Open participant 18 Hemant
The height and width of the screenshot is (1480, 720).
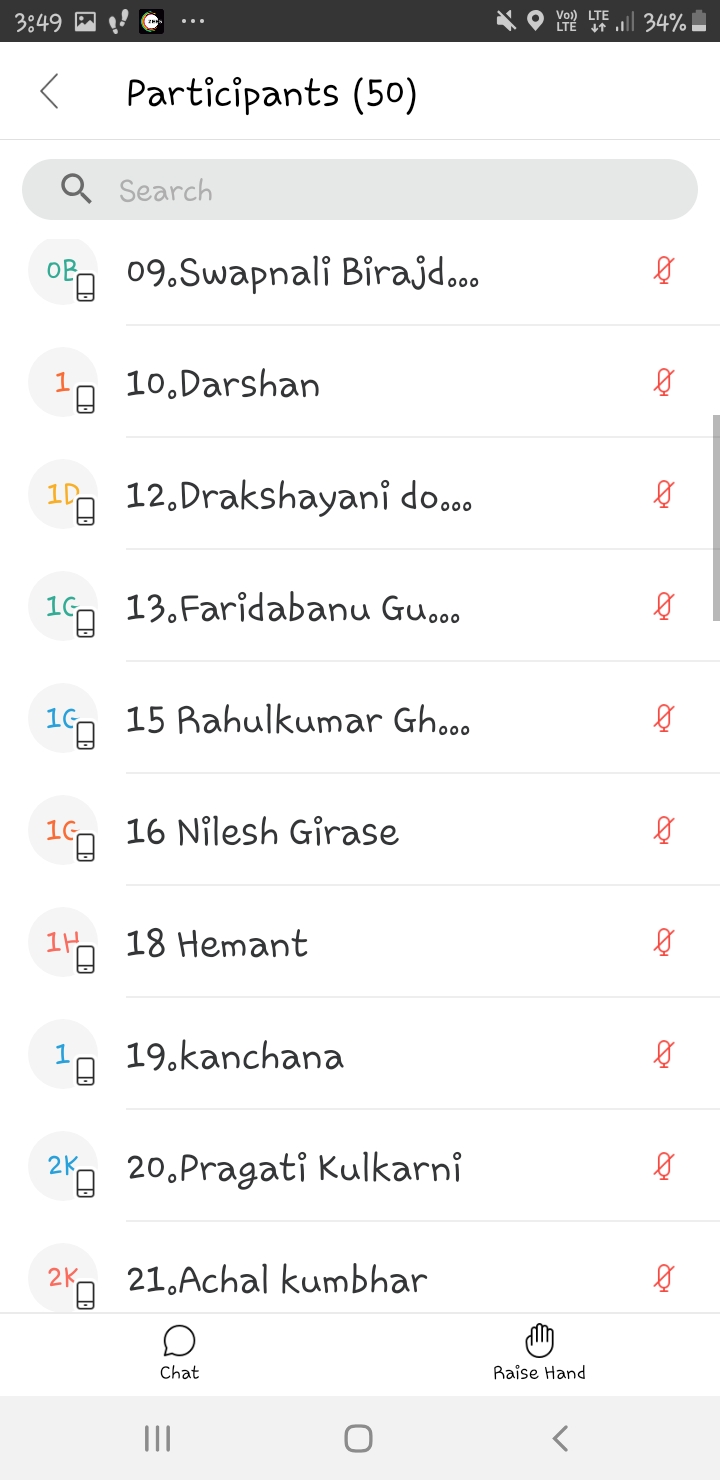[x=360, y=943]
